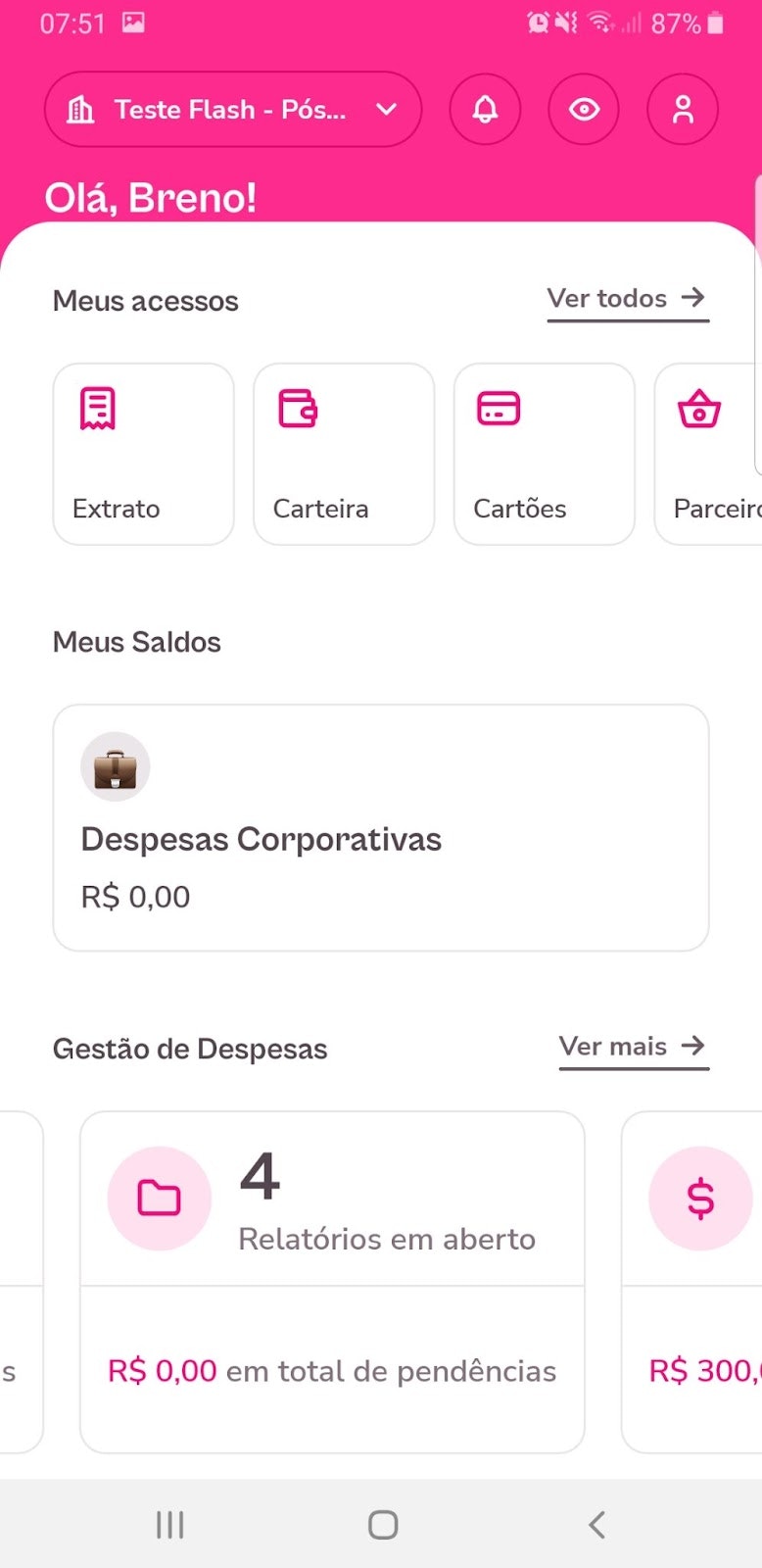Image resolution: width=762 pixels, height=1568 pixels.
Task: Expand the Teste Flash account selector
Action: point(232,110)
